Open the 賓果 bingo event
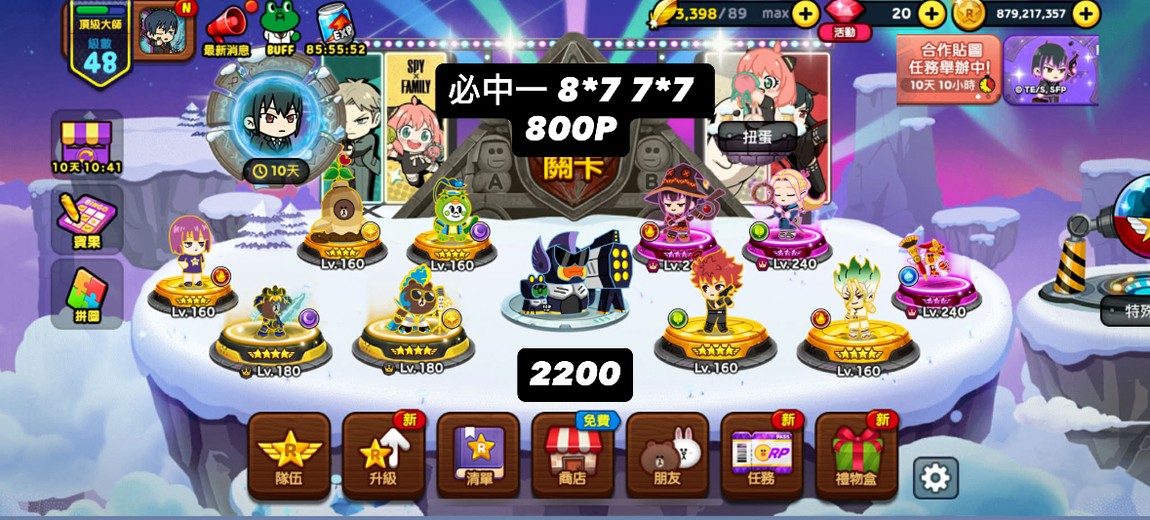 [87, 218]
